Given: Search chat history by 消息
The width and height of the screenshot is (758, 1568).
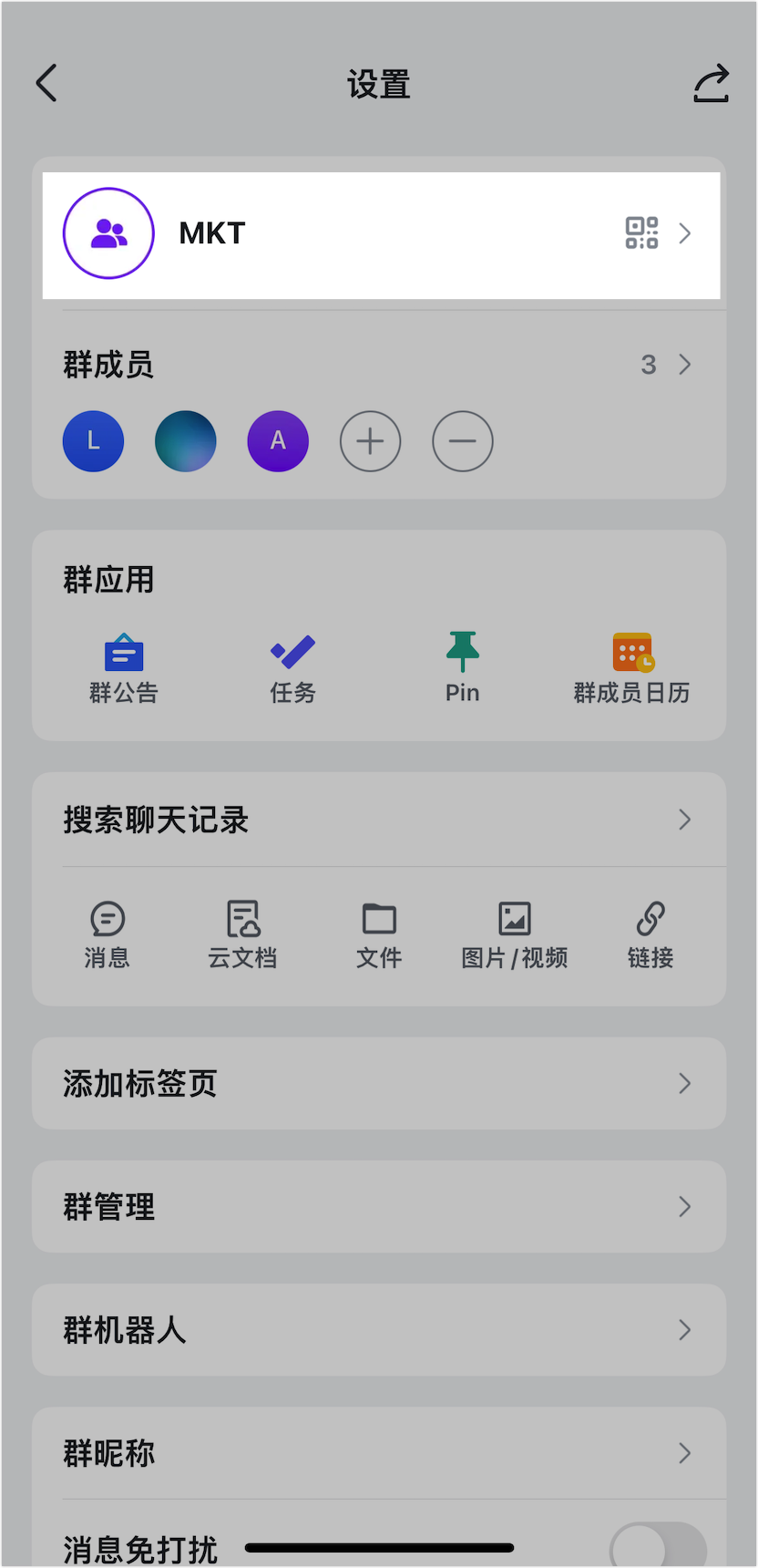Looking at the screenshot, I should [108, 935].
